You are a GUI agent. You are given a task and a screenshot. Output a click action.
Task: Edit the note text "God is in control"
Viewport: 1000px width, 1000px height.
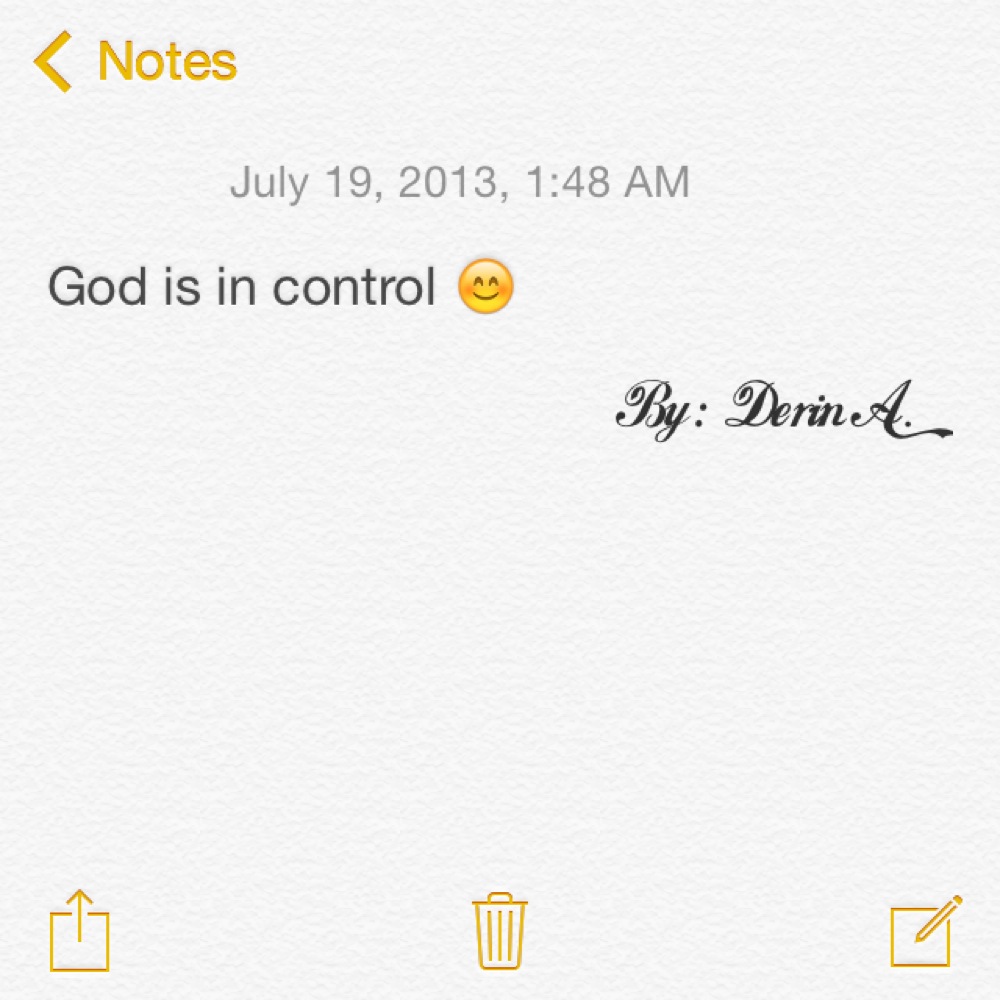tap(241, 288)
